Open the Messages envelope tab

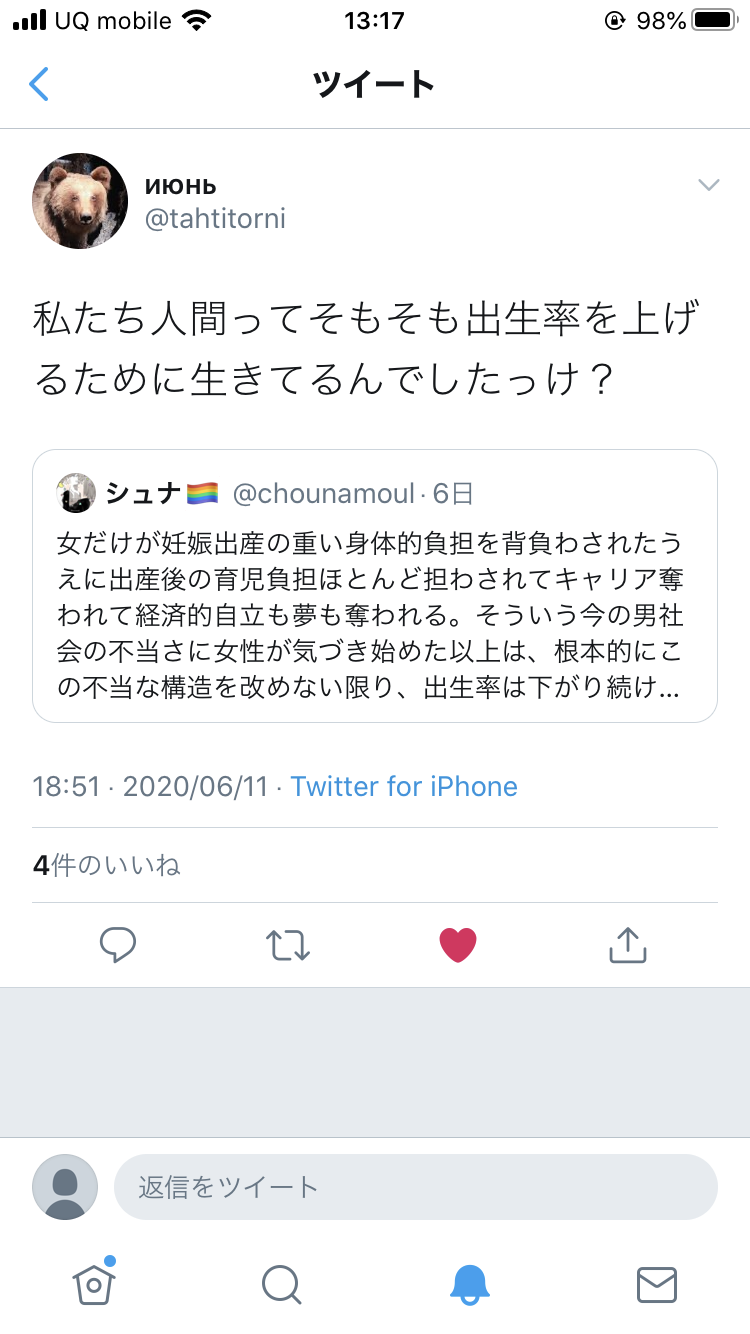[657, 1284]
